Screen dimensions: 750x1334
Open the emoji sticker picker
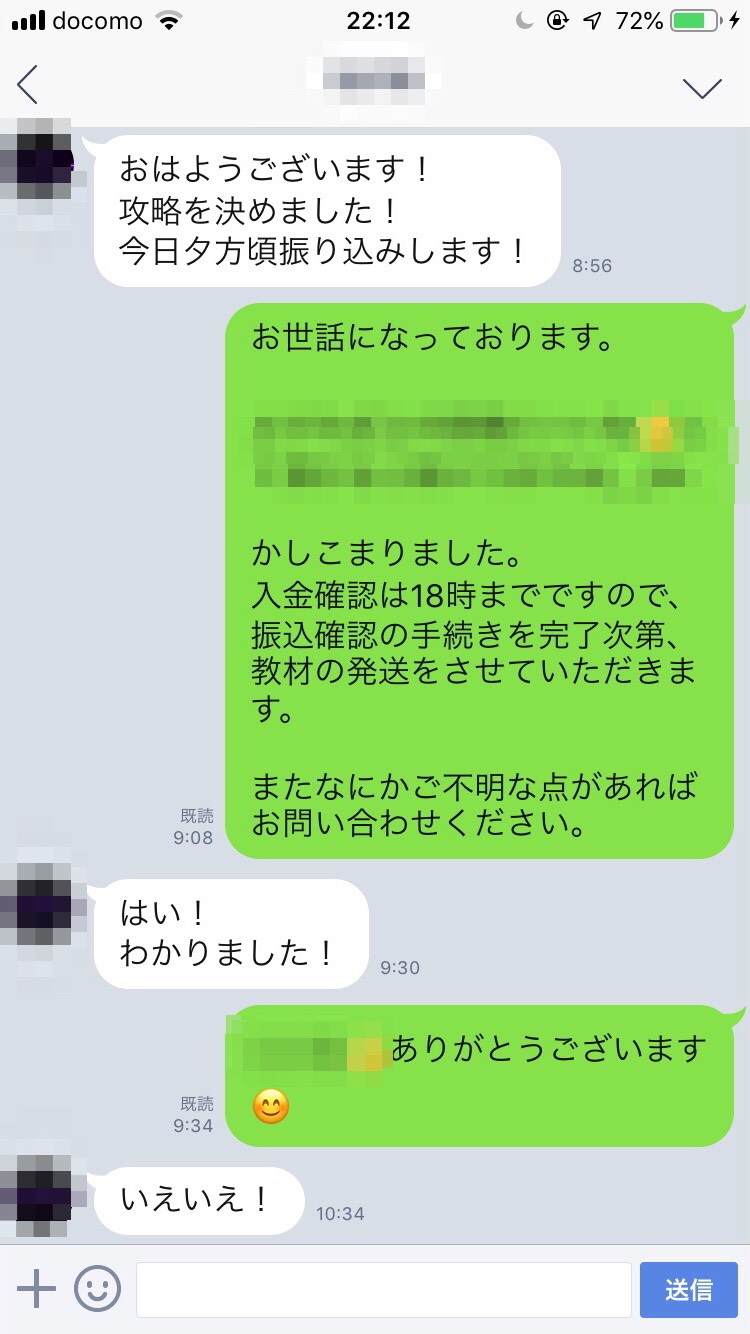pyautogui.click(x=97, y=1289)
